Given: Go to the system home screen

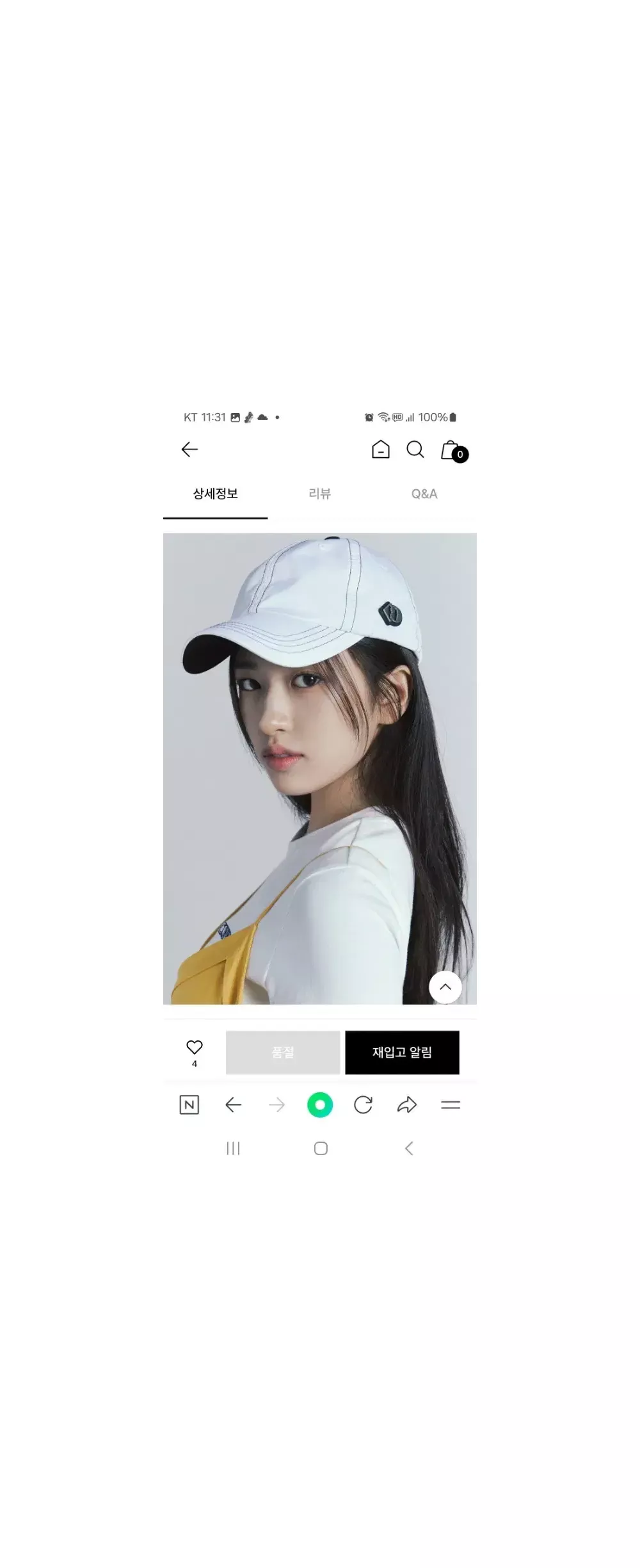Looking at the screenshot, I should [x=321, y=1149].
